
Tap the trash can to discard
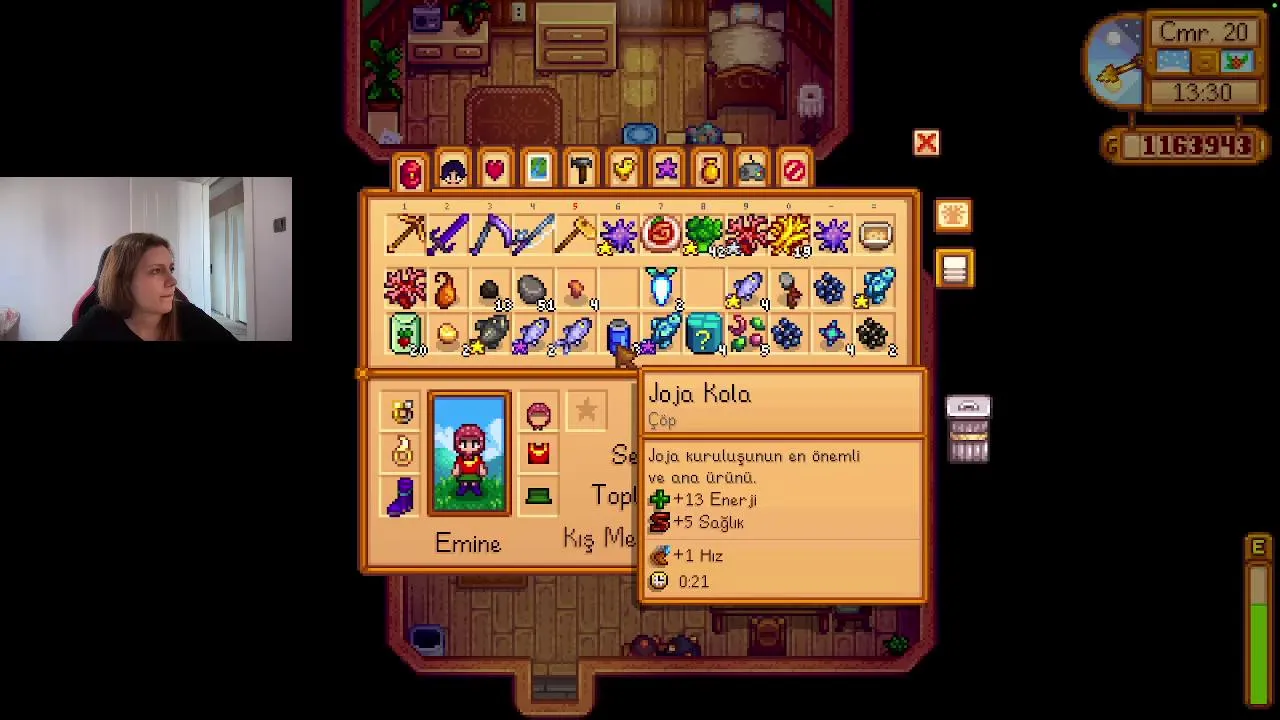click(968, 430)
